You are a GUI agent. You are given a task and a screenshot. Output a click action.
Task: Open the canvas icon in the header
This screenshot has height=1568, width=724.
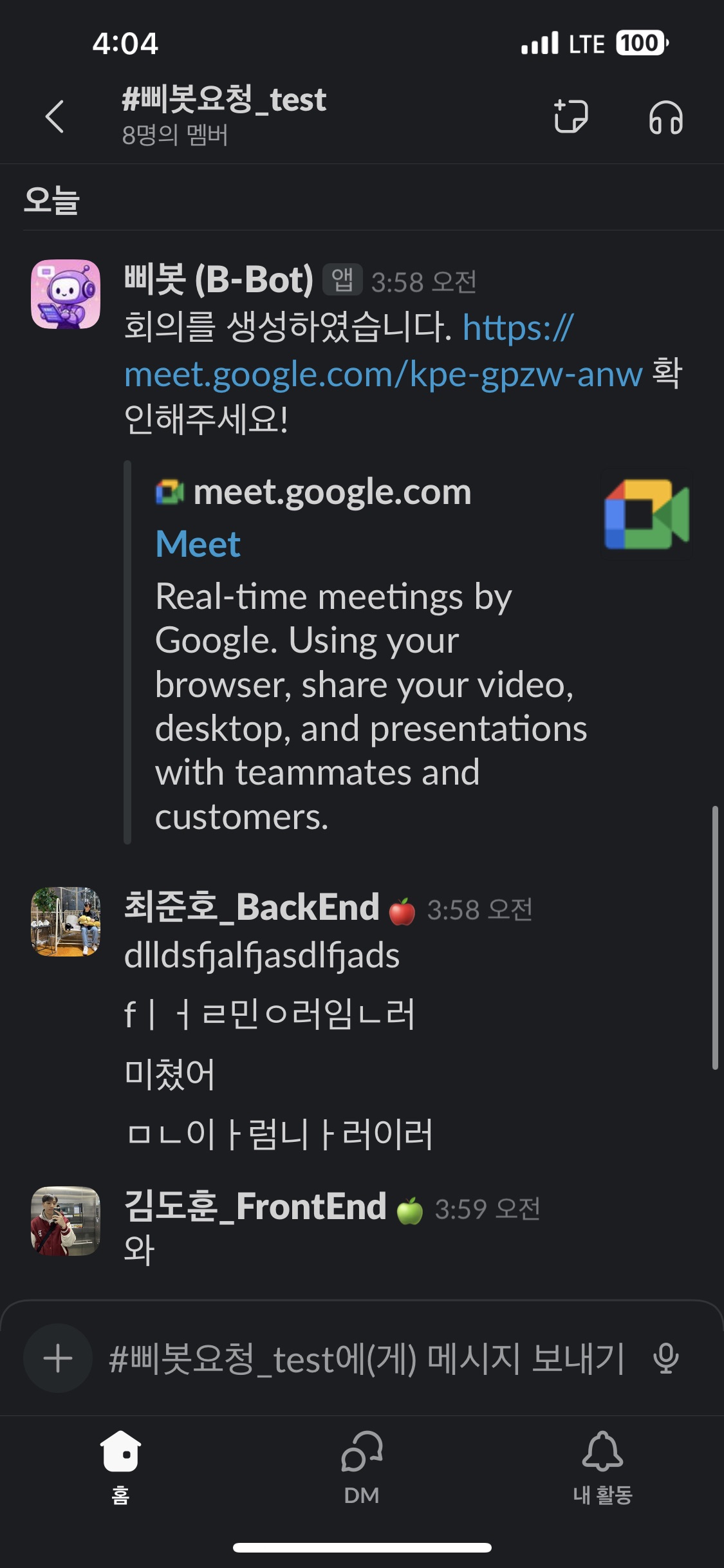coord(571,117)
